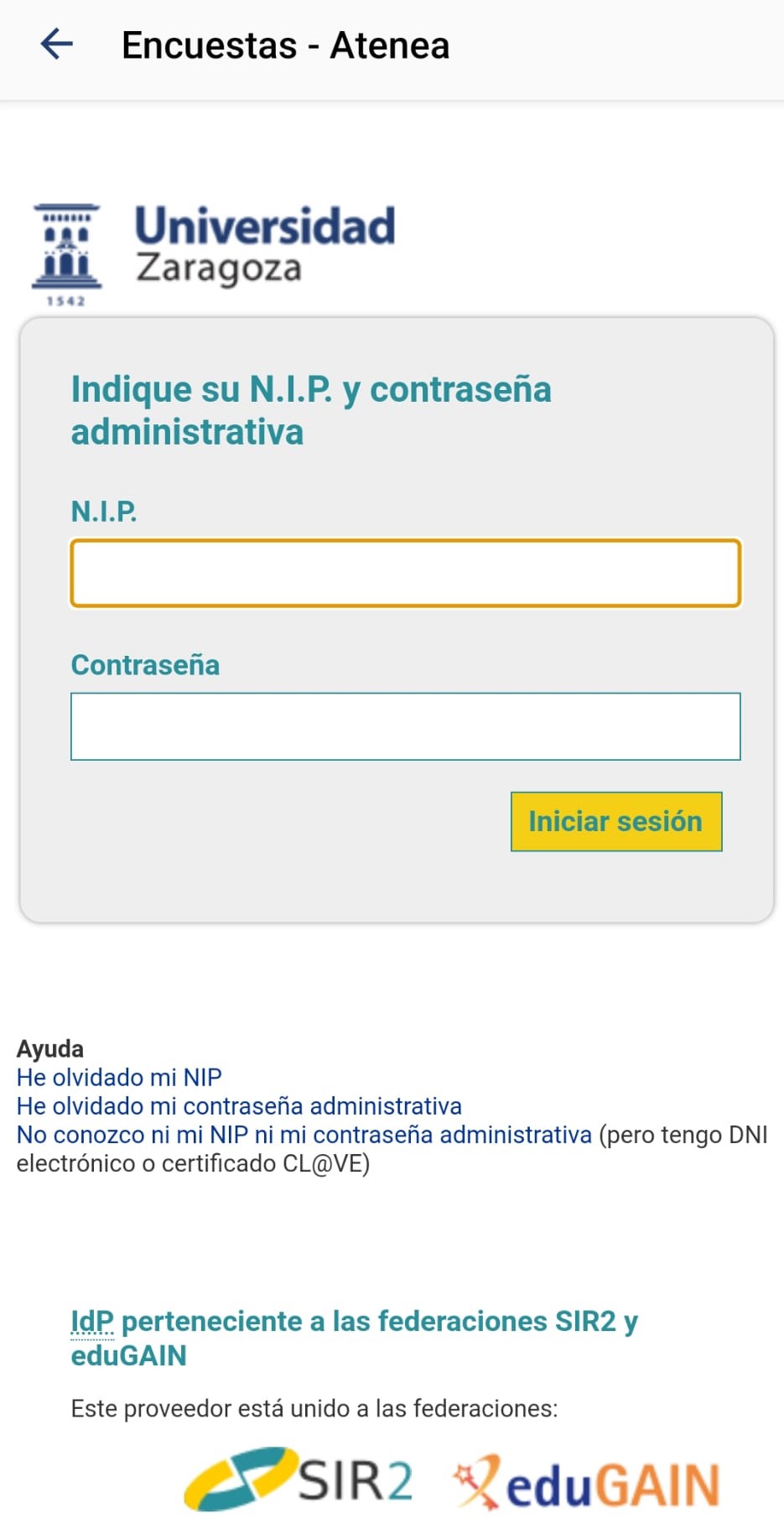The image size is (784, 1539).
Task: Focus the N.I.P. text field
Action: coord(406,573)
